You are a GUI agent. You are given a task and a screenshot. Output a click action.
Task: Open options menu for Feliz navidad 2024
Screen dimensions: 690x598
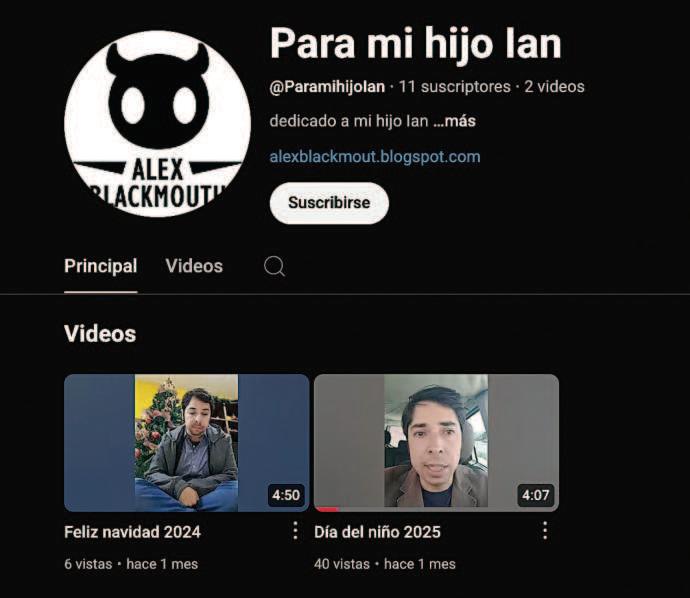pos(294,531)
